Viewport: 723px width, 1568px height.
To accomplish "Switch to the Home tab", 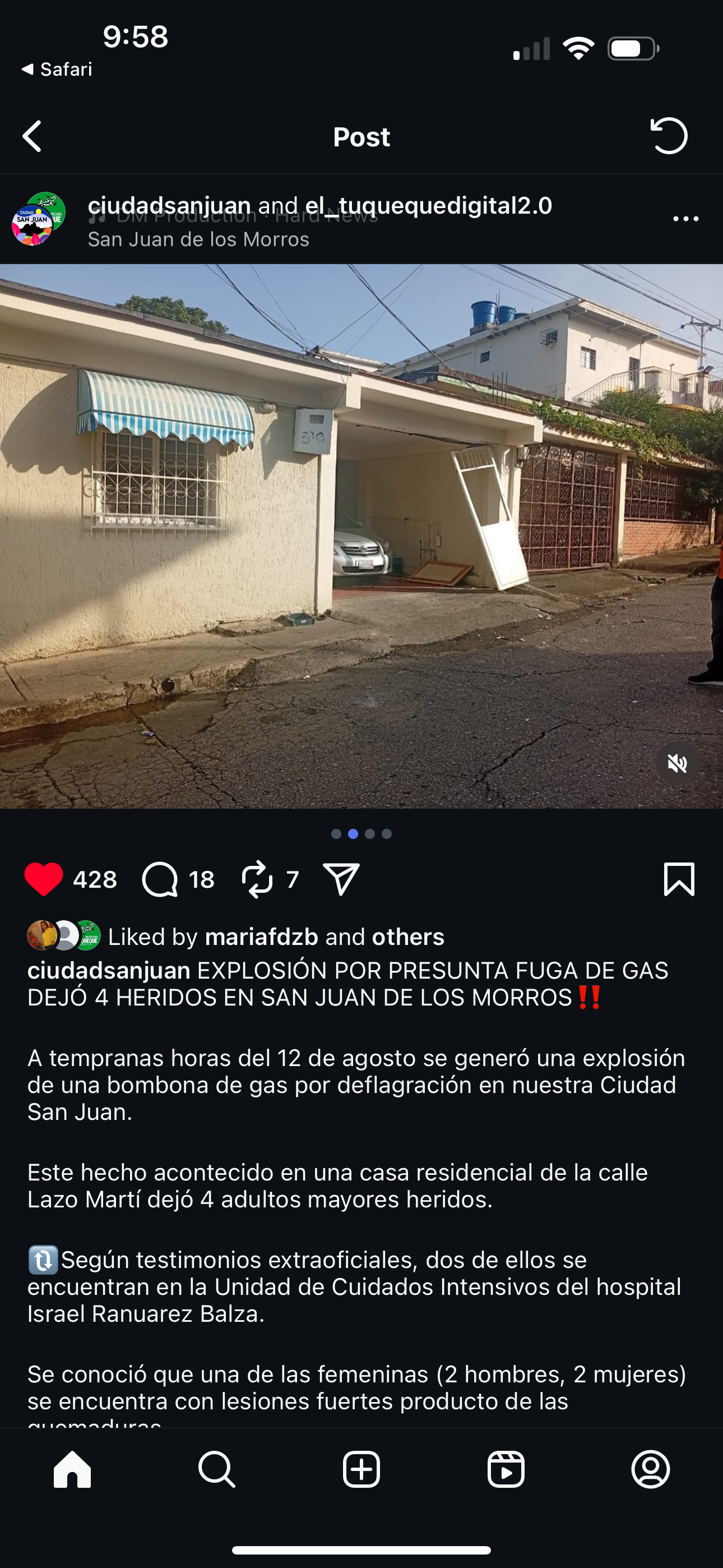I will point(72,1469).
